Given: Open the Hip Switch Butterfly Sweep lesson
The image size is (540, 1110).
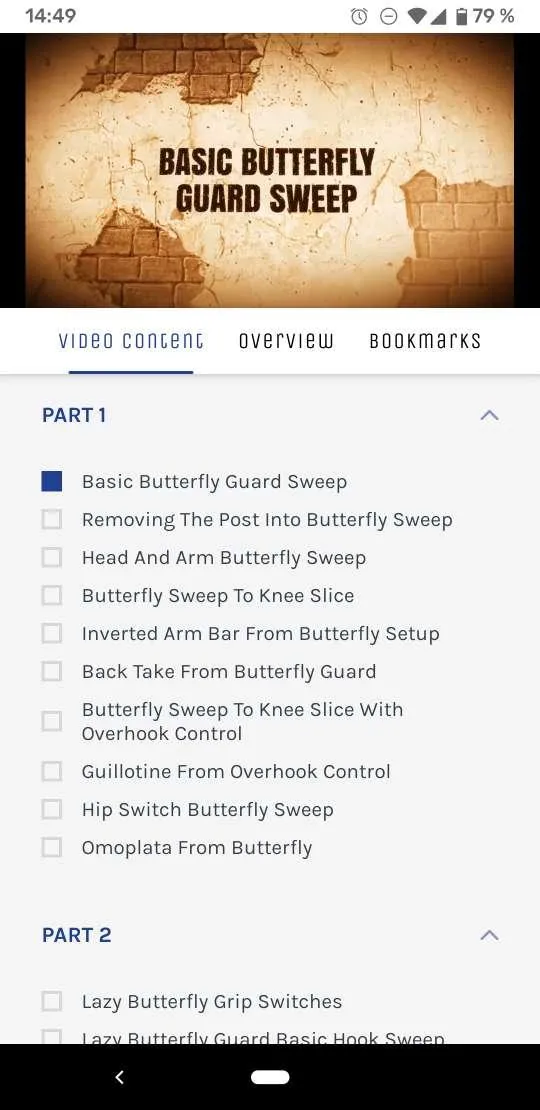Looking at the screenshot, I should 207,810.
